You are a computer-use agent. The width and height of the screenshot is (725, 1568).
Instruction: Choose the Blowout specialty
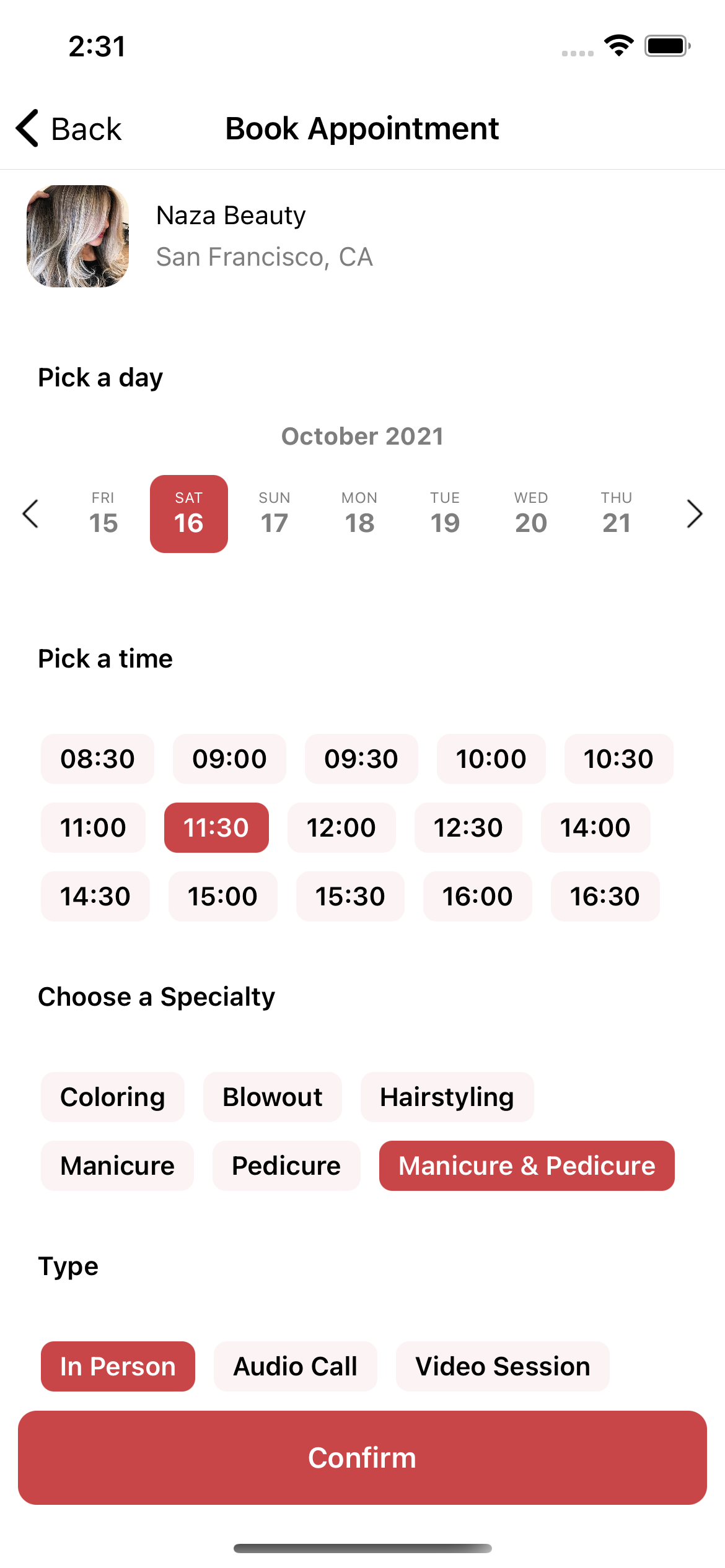[x=273, y=1097]
